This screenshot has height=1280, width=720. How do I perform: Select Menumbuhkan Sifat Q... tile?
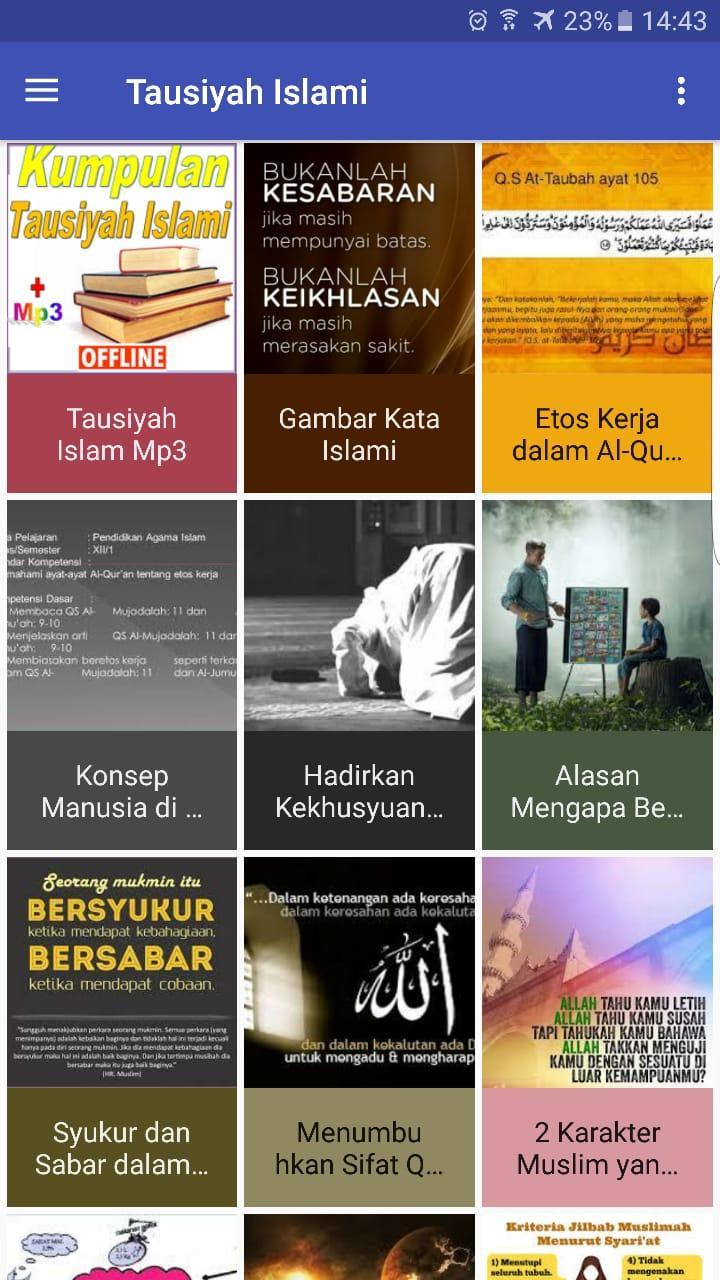(359, 1032)
